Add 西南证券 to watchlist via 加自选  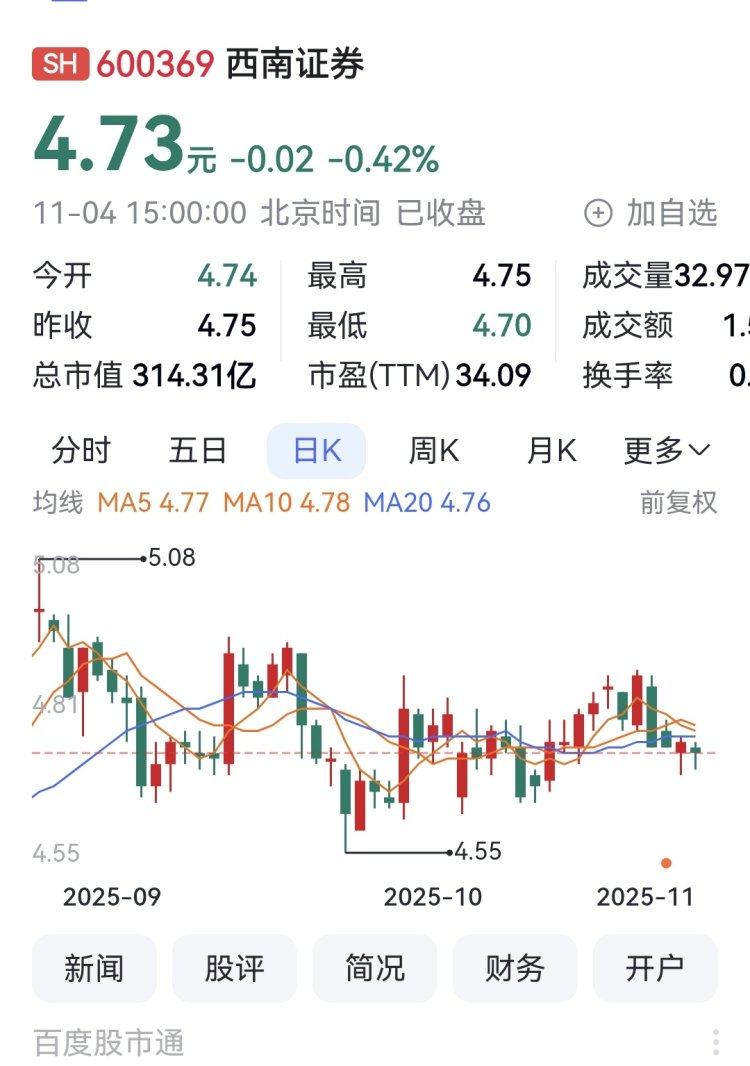tap(652, 213)
